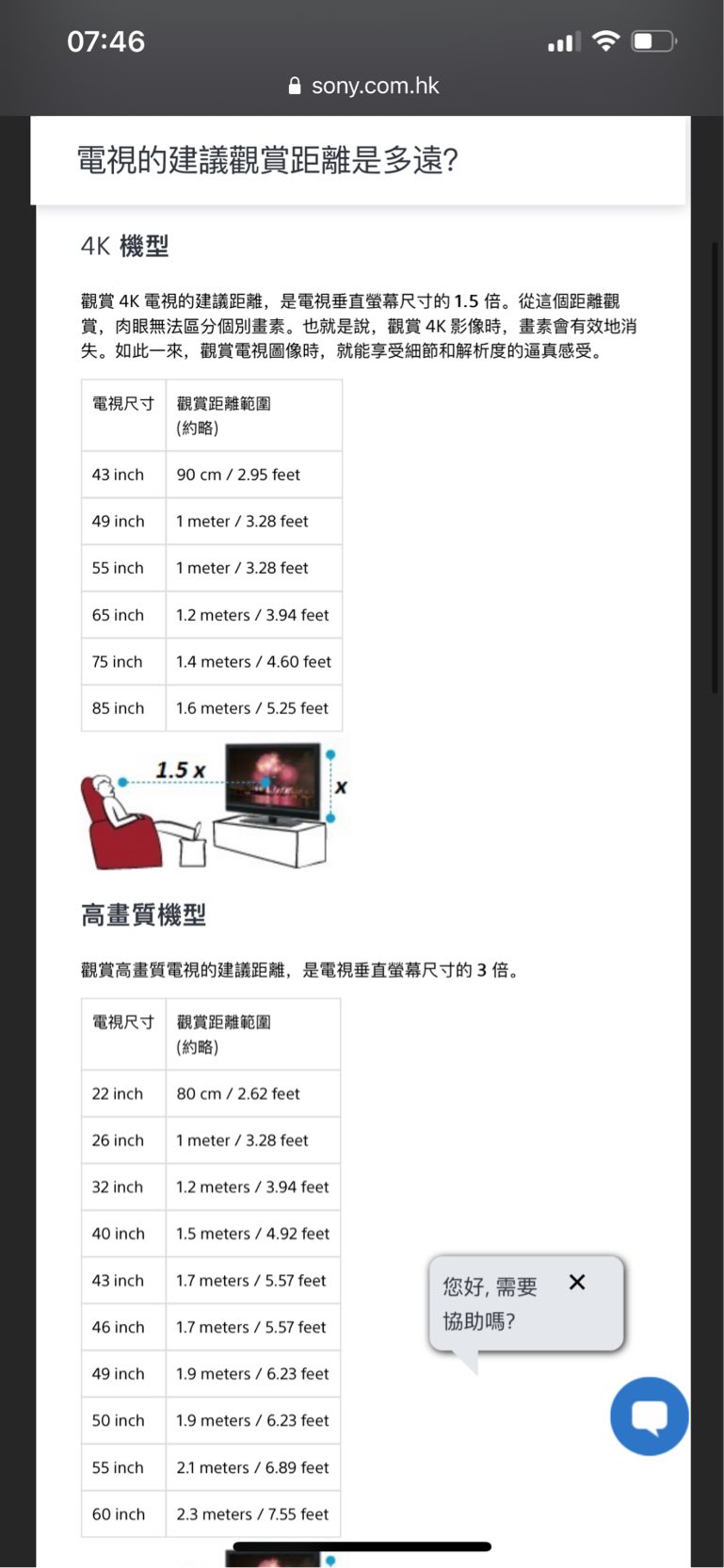Tap the home indicator bar at bottom
Screen dimensions: 724x1568
pos(362,1544)
